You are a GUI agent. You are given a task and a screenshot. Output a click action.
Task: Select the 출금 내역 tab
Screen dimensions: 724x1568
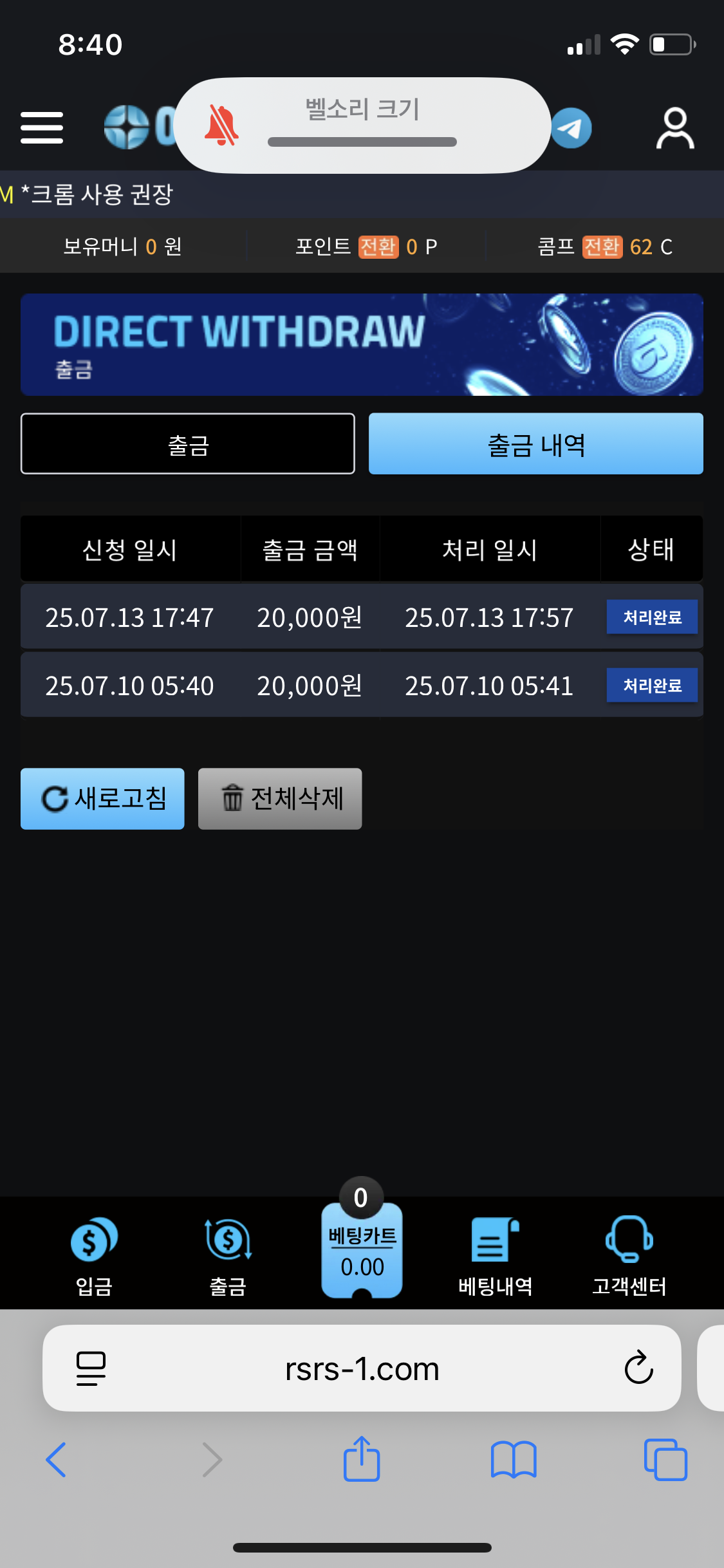tap(536, 443)
